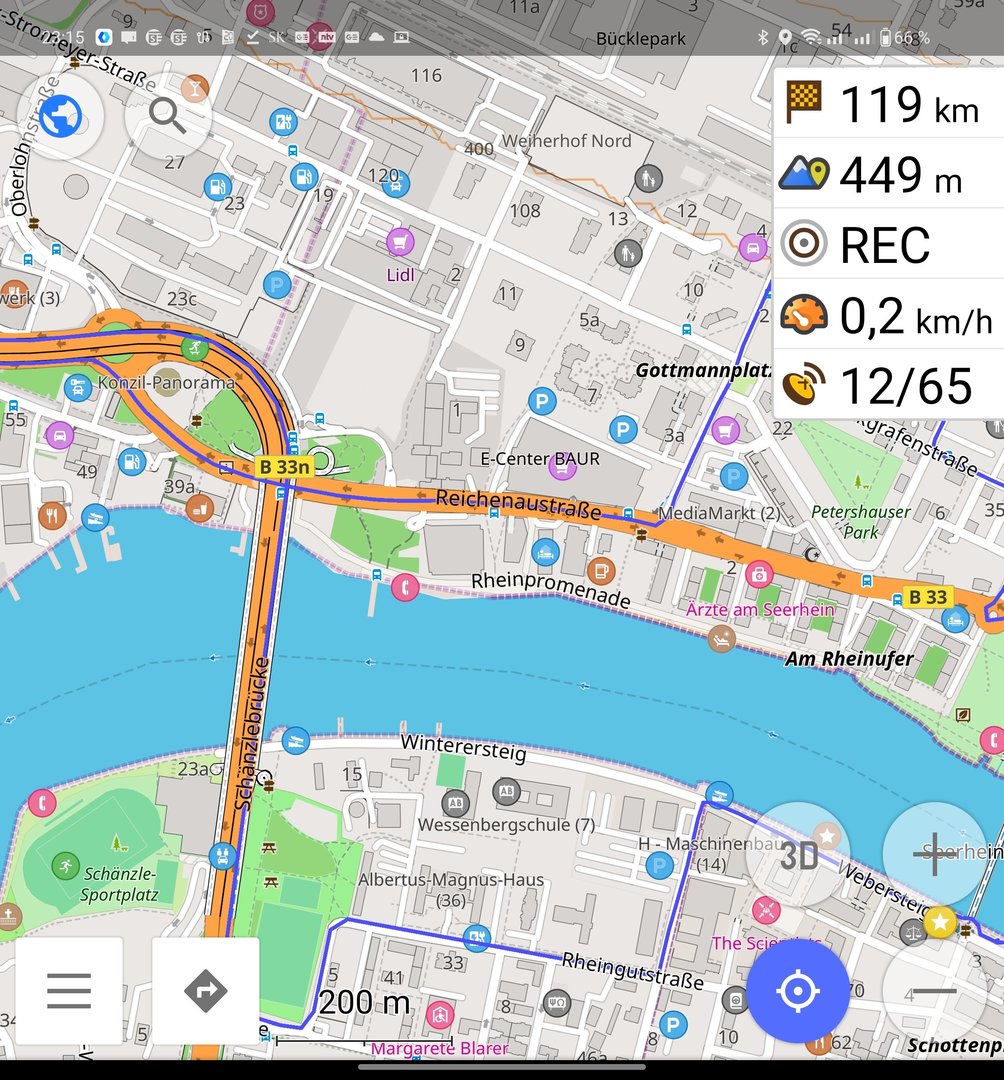Open the map search magnifier
1004x1080 pixels.
click(167, 117)
